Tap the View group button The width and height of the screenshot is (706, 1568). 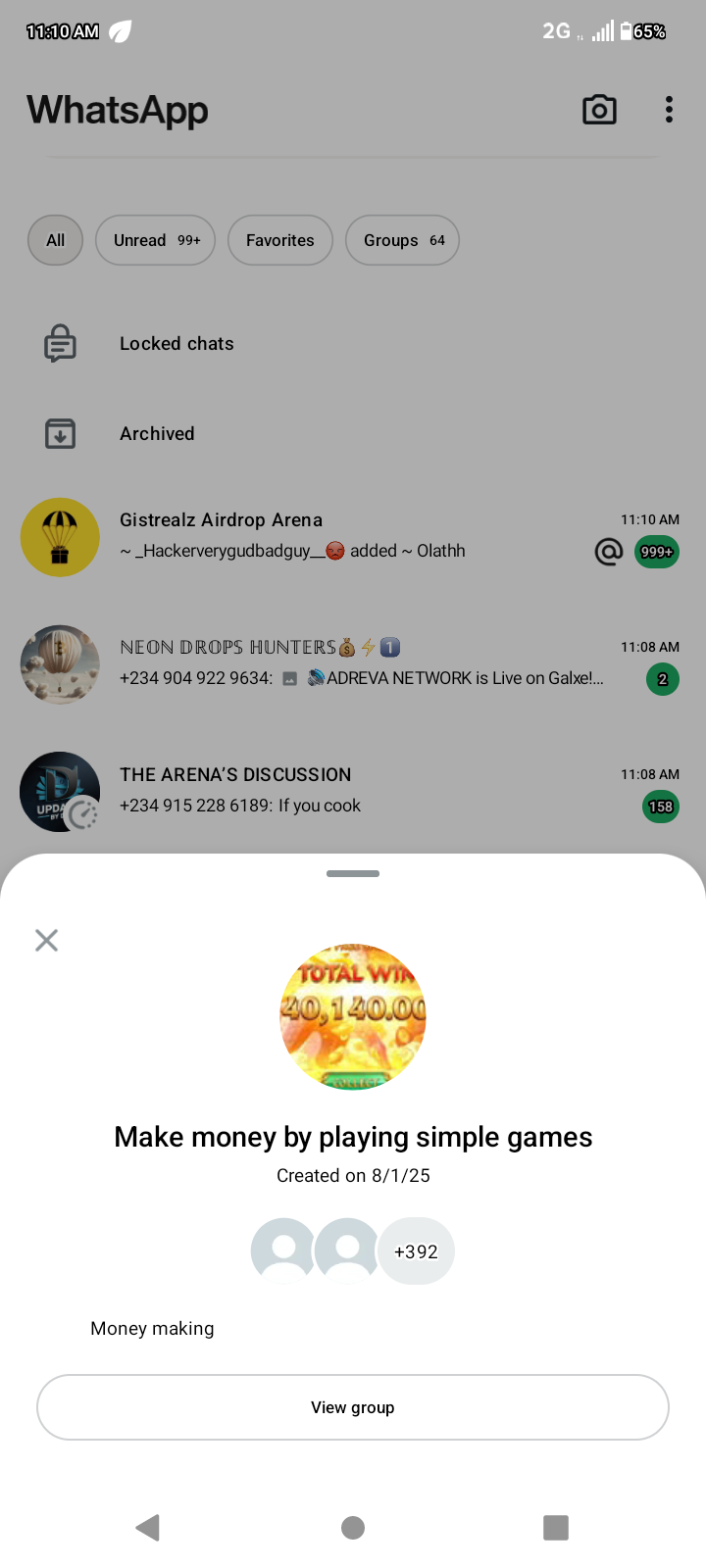tap(353, 1407)
